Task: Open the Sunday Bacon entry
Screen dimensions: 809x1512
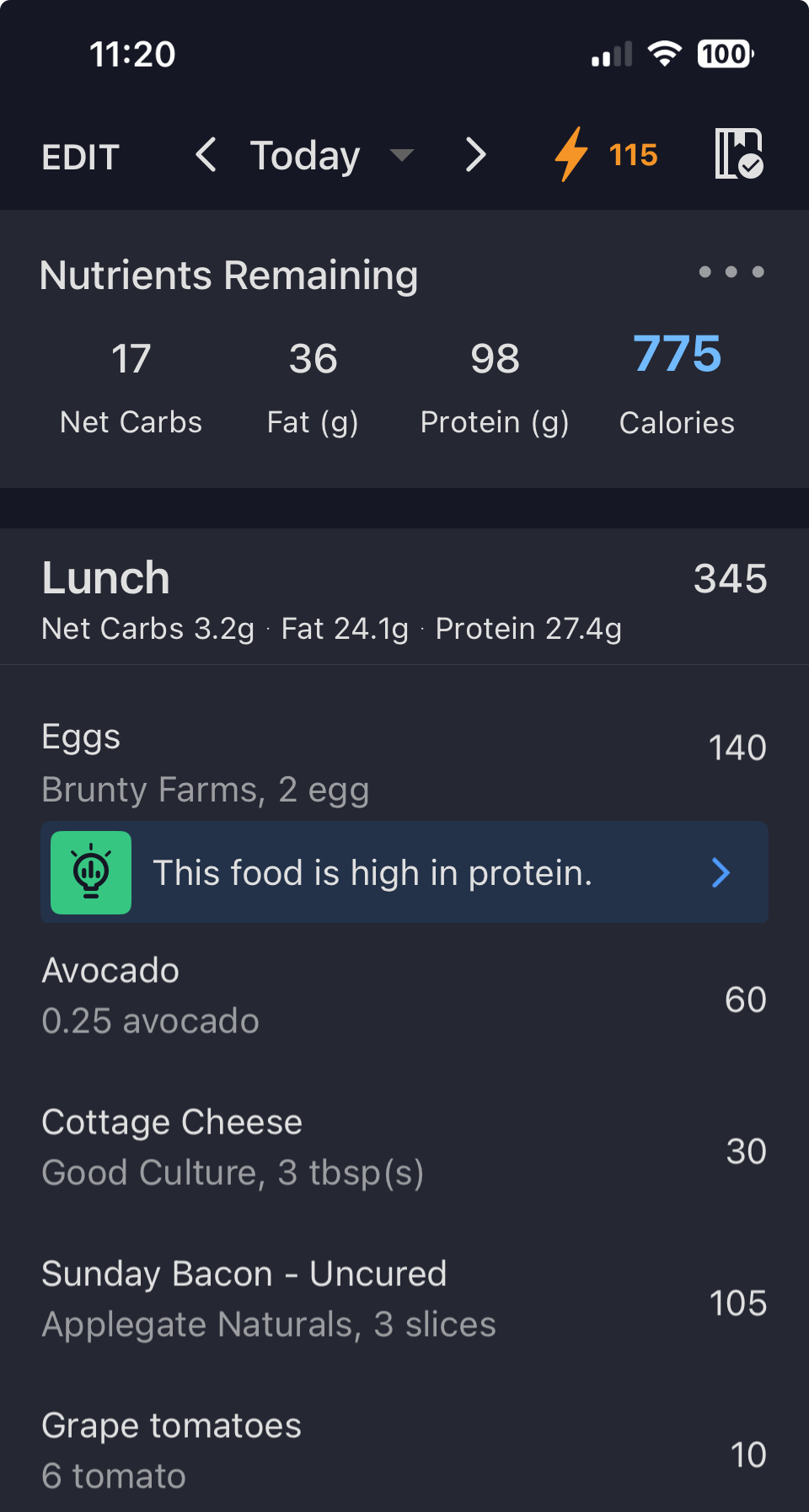Action: [x=404, y=1300]
